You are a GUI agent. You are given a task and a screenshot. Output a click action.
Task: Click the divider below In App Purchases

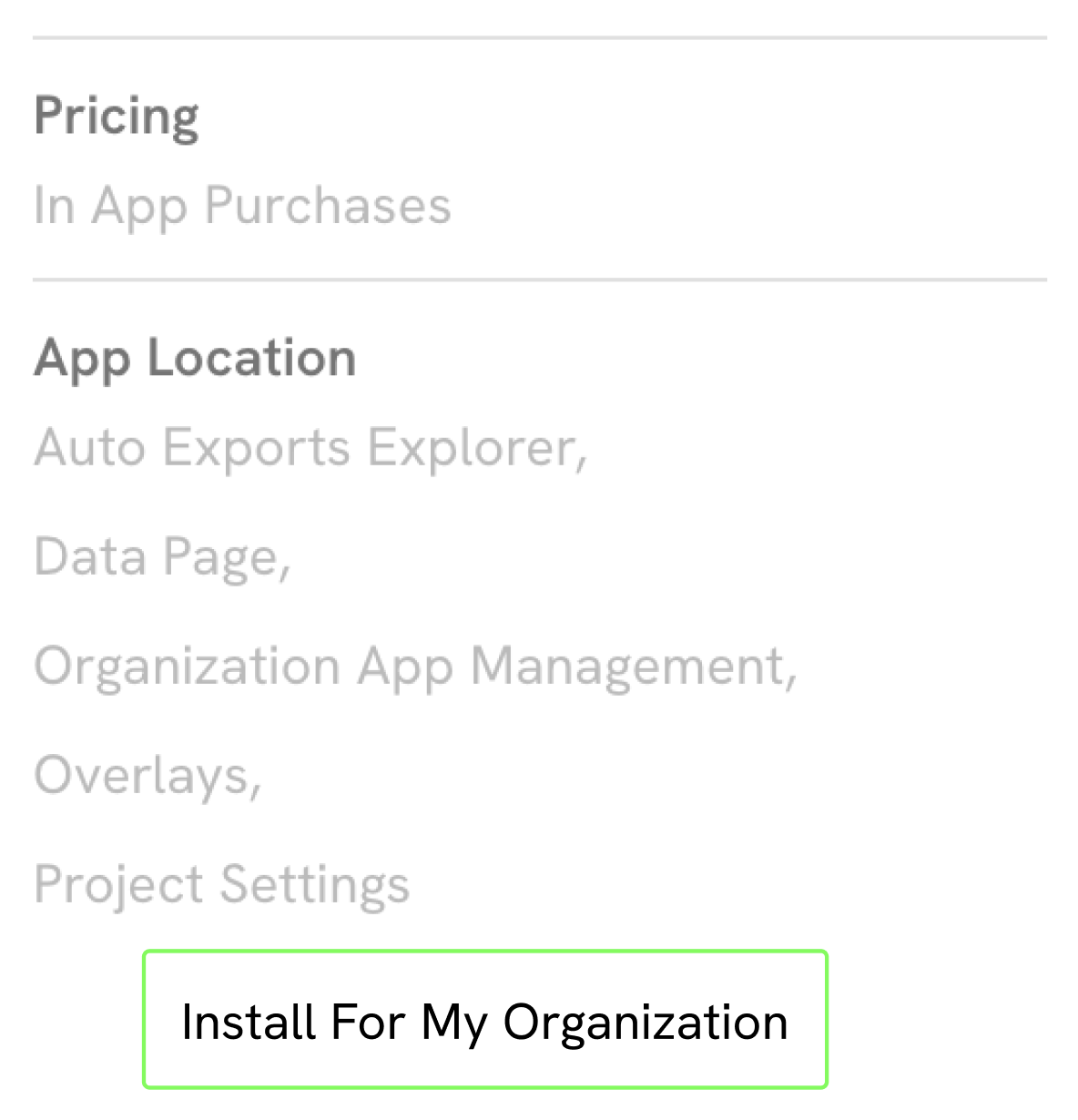click(x=539, y=275)
